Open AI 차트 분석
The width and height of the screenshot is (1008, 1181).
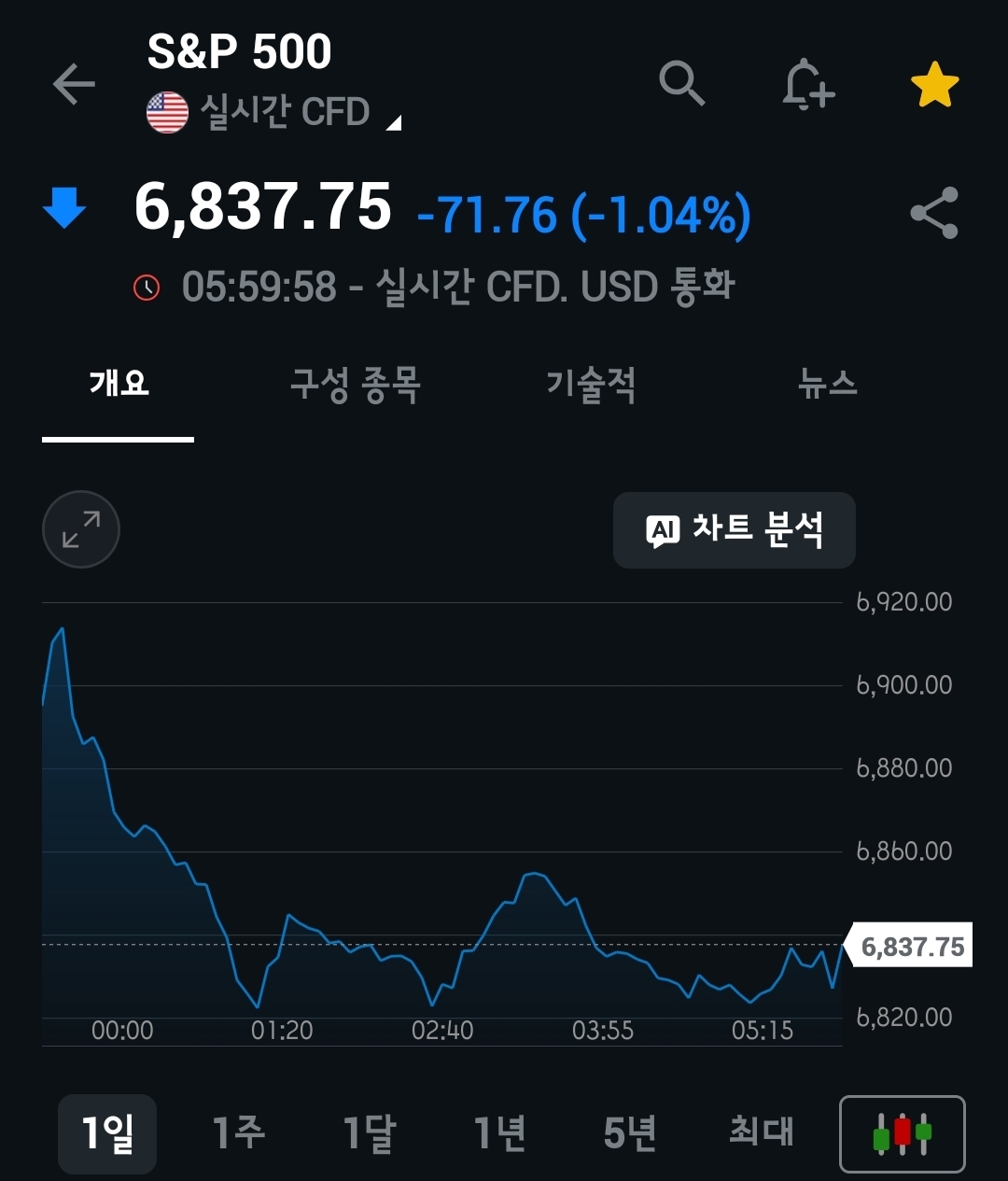pyautogui.click(x=735, y=530)
